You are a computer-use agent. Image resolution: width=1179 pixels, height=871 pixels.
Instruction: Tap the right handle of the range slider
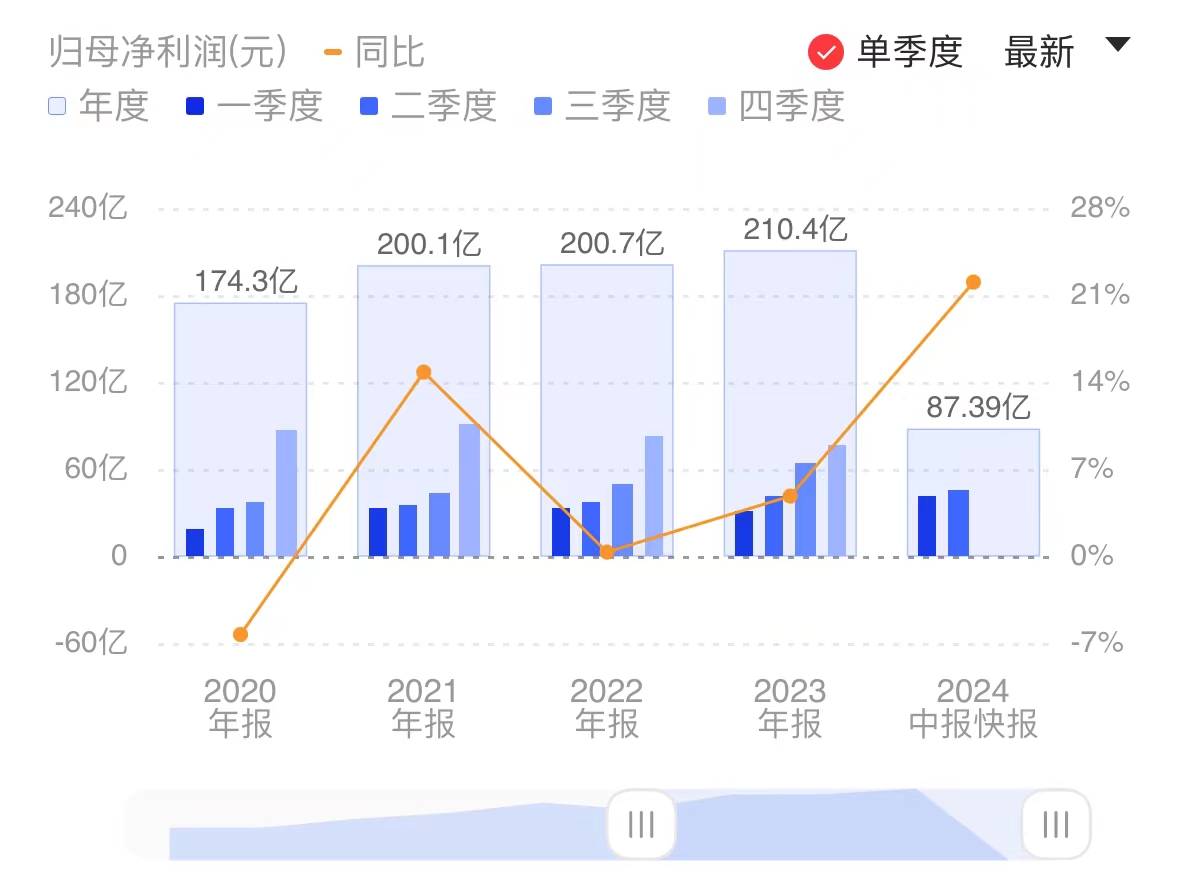pyautogui.click(x=1055, y=825)
